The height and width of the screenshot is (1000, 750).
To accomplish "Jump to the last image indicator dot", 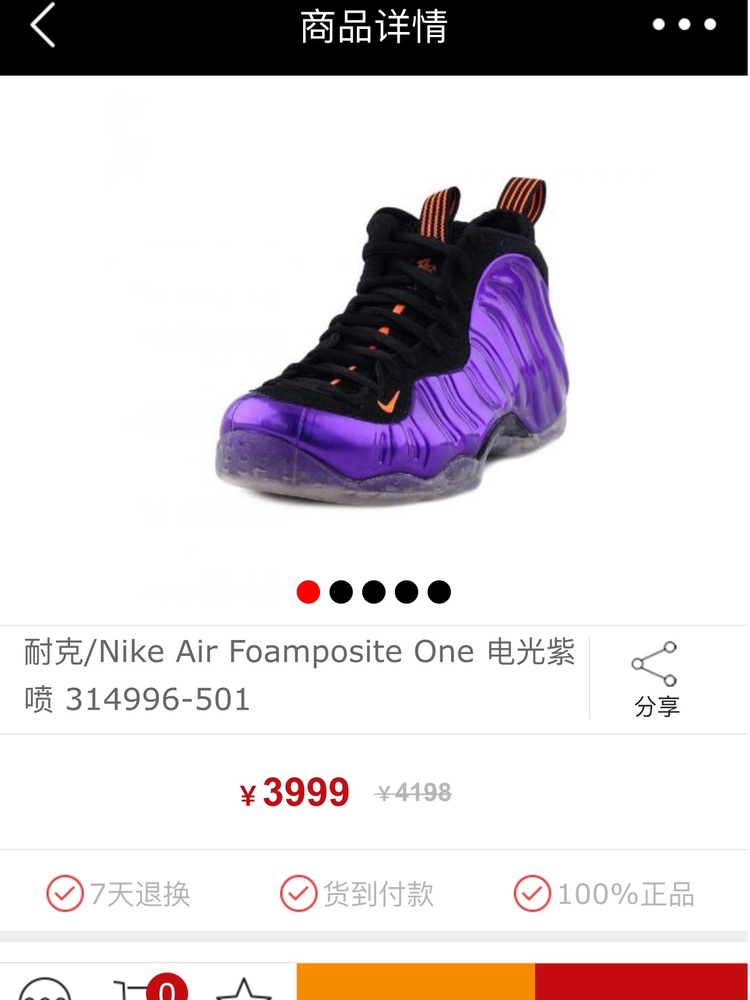I will click(x=439, y=592).
